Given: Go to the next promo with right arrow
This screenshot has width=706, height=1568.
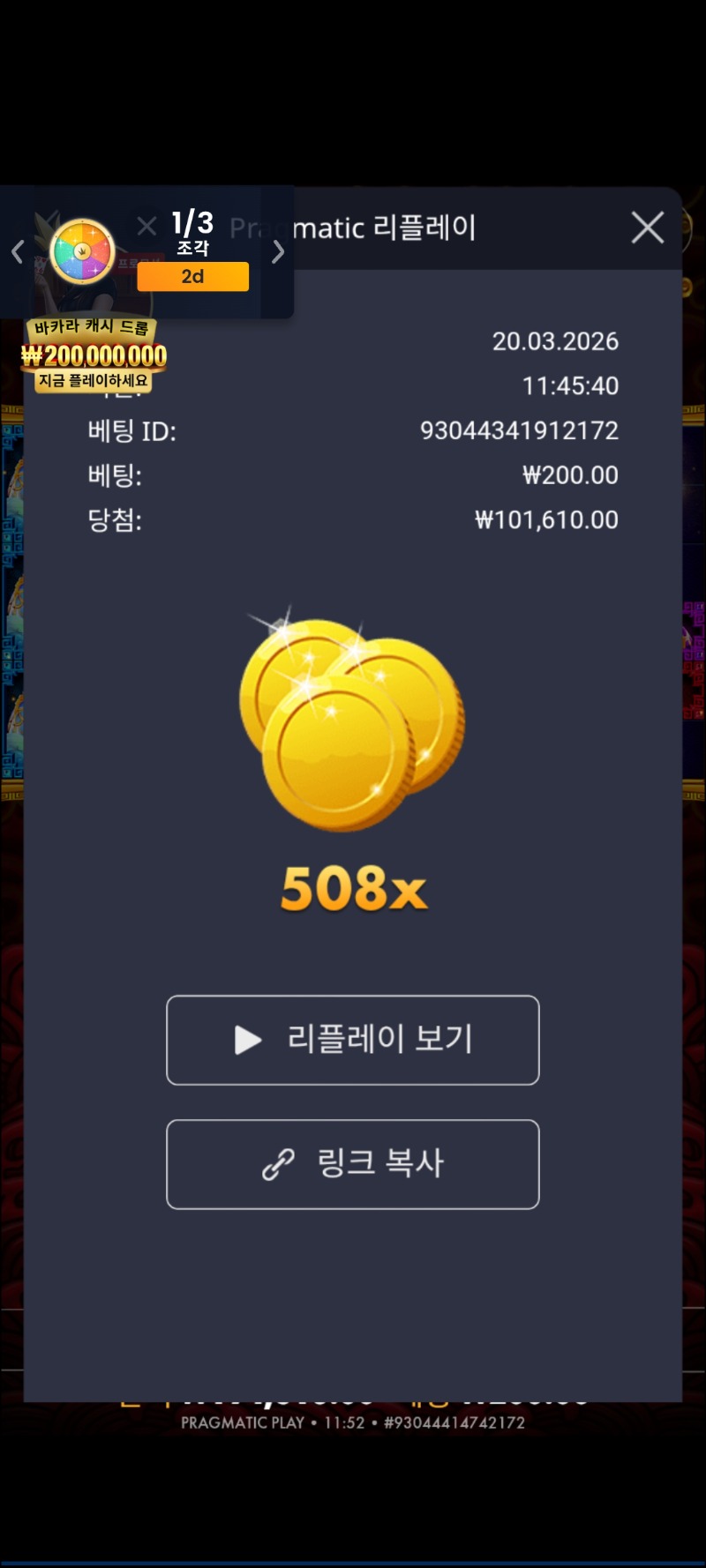Looking at the screenshot, I should click(278, 252).
